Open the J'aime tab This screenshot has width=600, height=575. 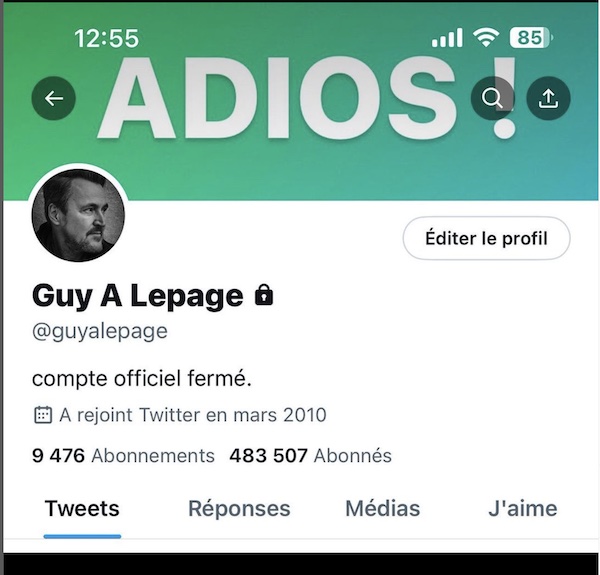click(x=522, y=508)
